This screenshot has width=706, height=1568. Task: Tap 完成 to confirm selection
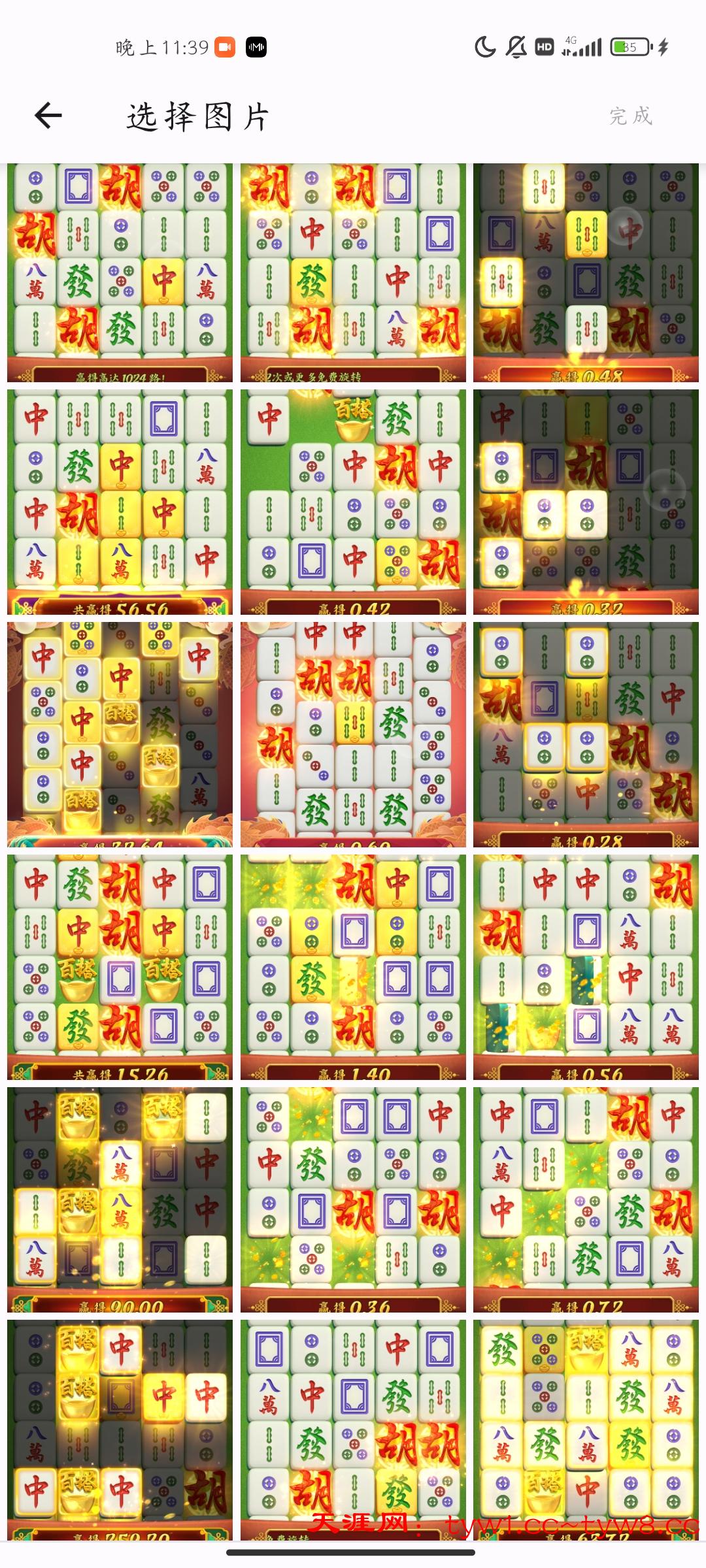[630, 116]
